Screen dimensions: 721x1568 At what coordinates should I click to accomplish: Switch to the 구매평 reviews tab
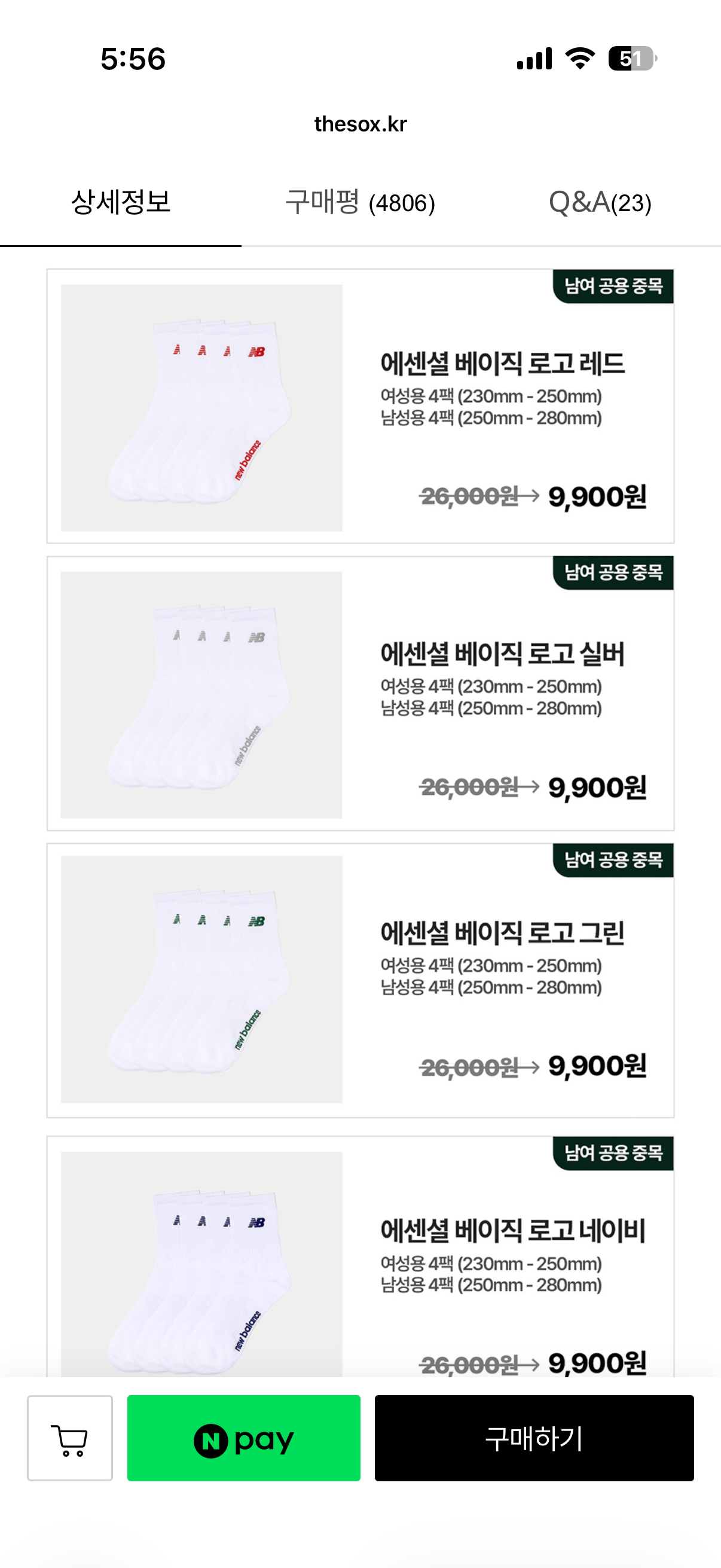pos(360,202)
